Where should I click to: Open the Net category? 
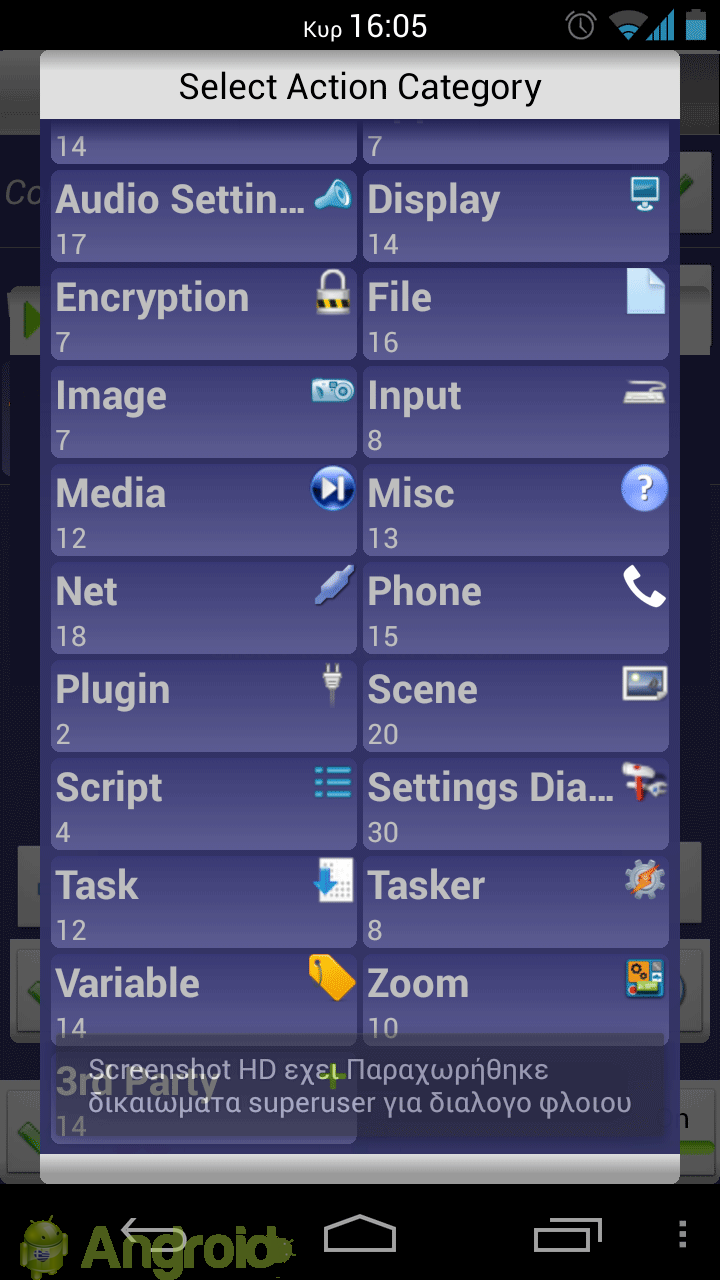click(203, 608)
